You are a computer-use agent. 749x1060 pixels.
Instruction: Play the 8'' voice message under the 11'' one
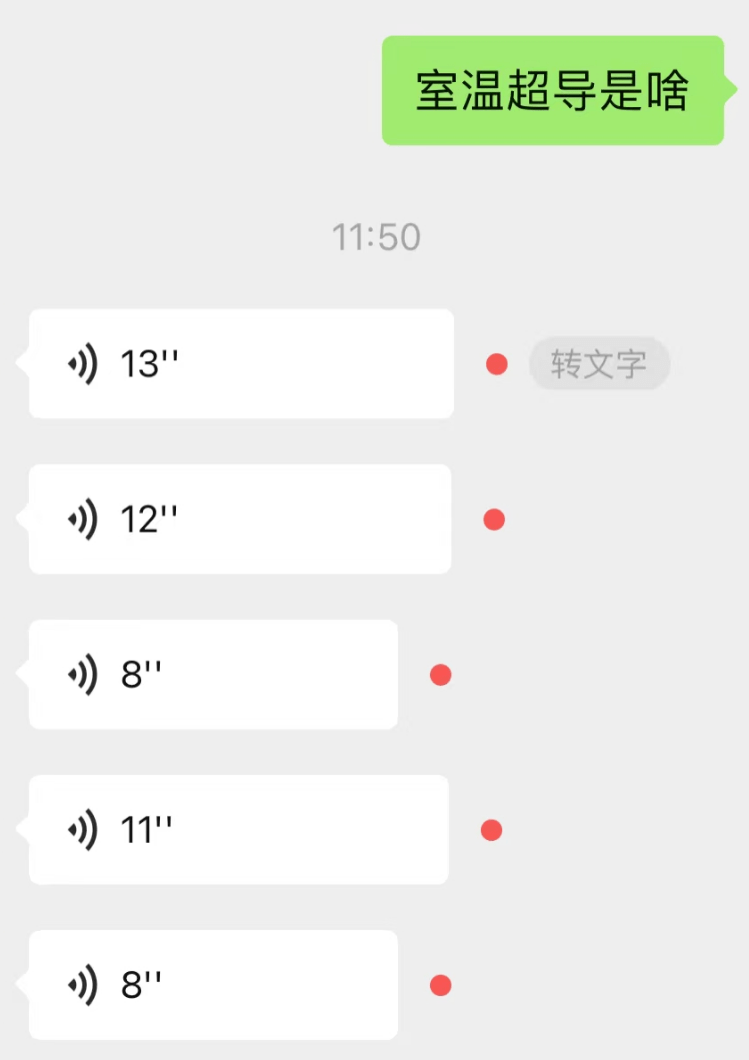point(212,985)
